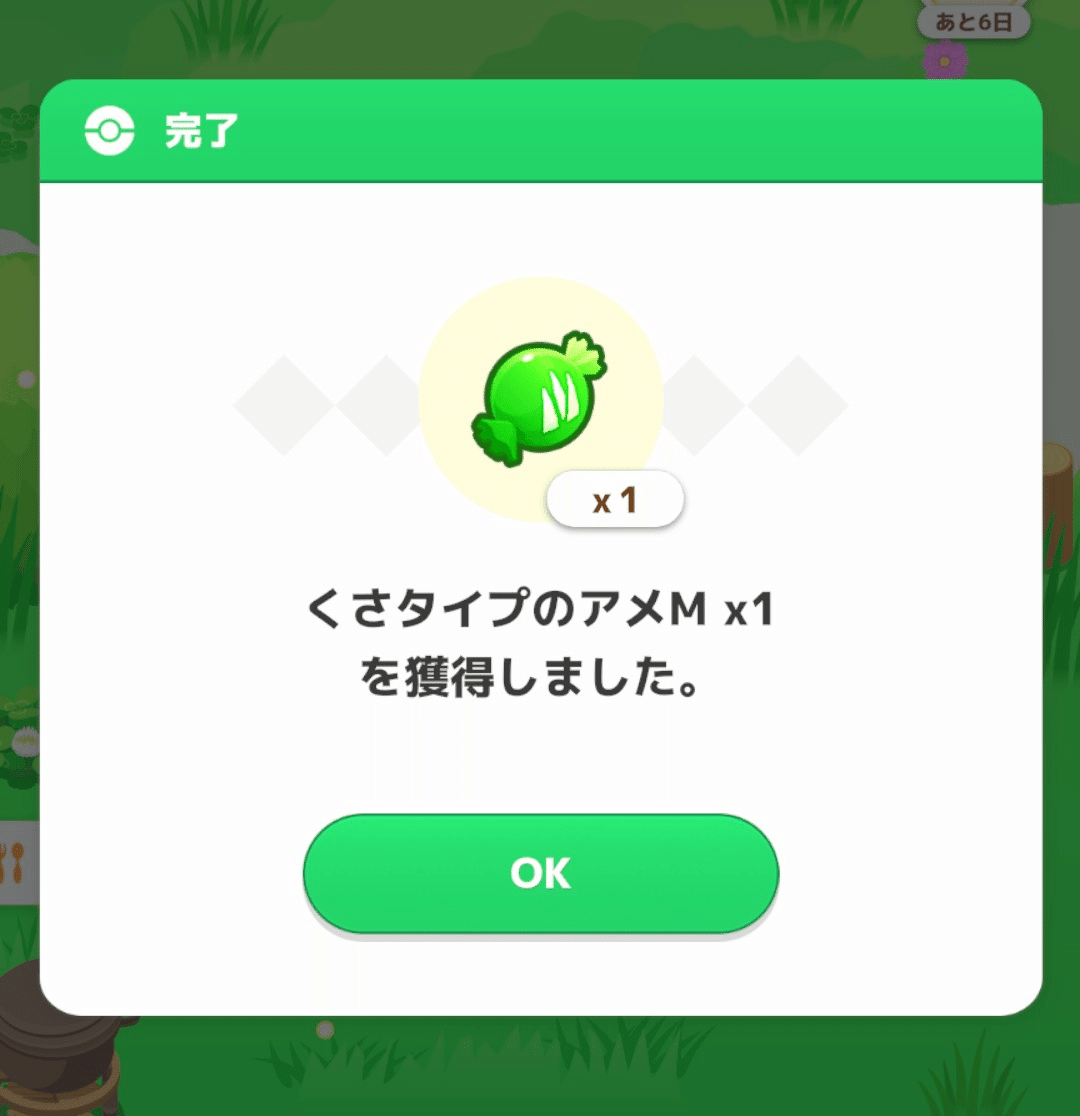Tap the あと6日 countdown badge
Screen dimensions: 1080x1116
click(975, 22)
